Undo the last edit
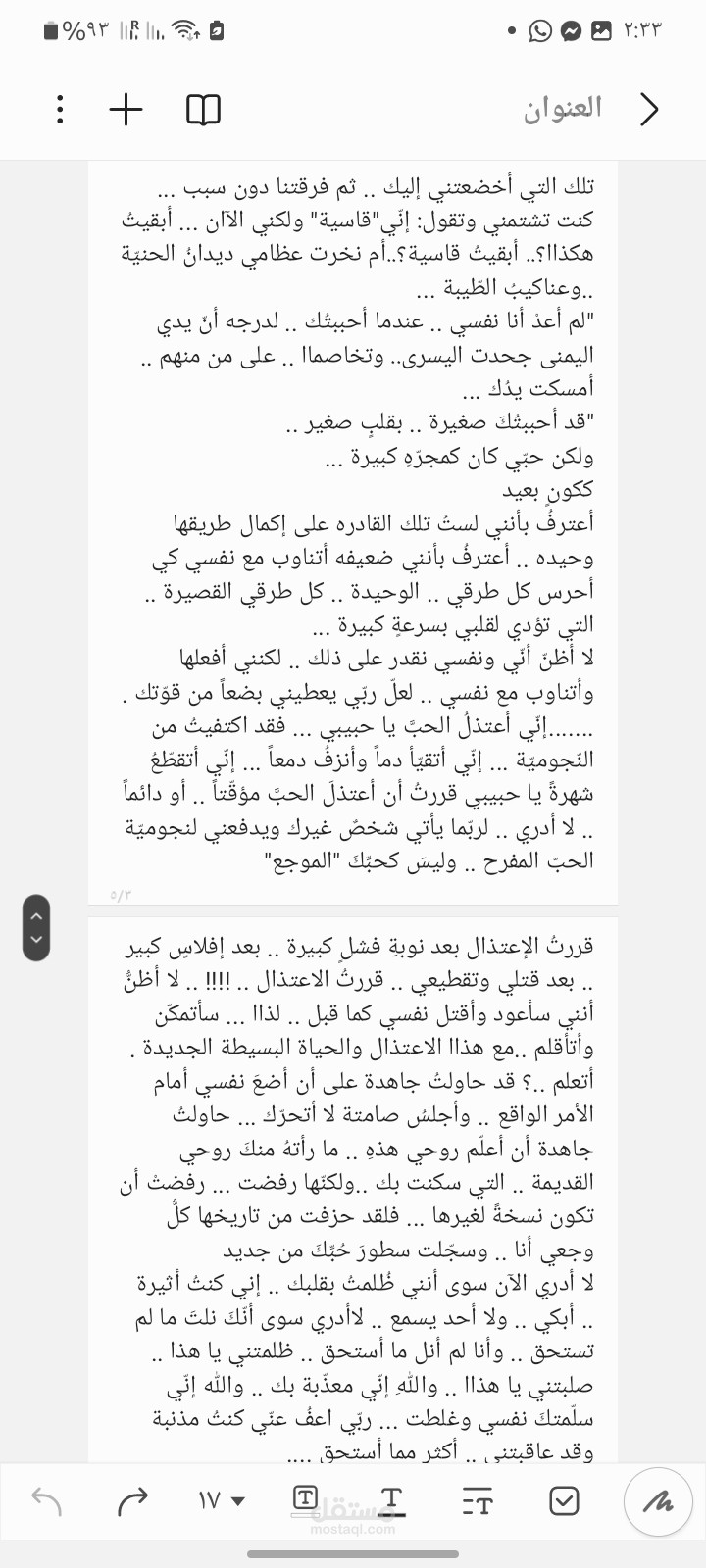The height and width of the screenshot is (1568, 706). click(x=46, y=1500)
